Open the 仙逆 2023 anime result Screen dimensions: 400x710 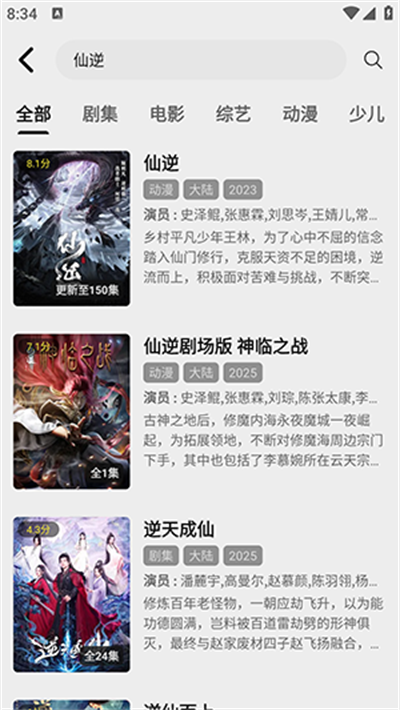pos(198,228)
